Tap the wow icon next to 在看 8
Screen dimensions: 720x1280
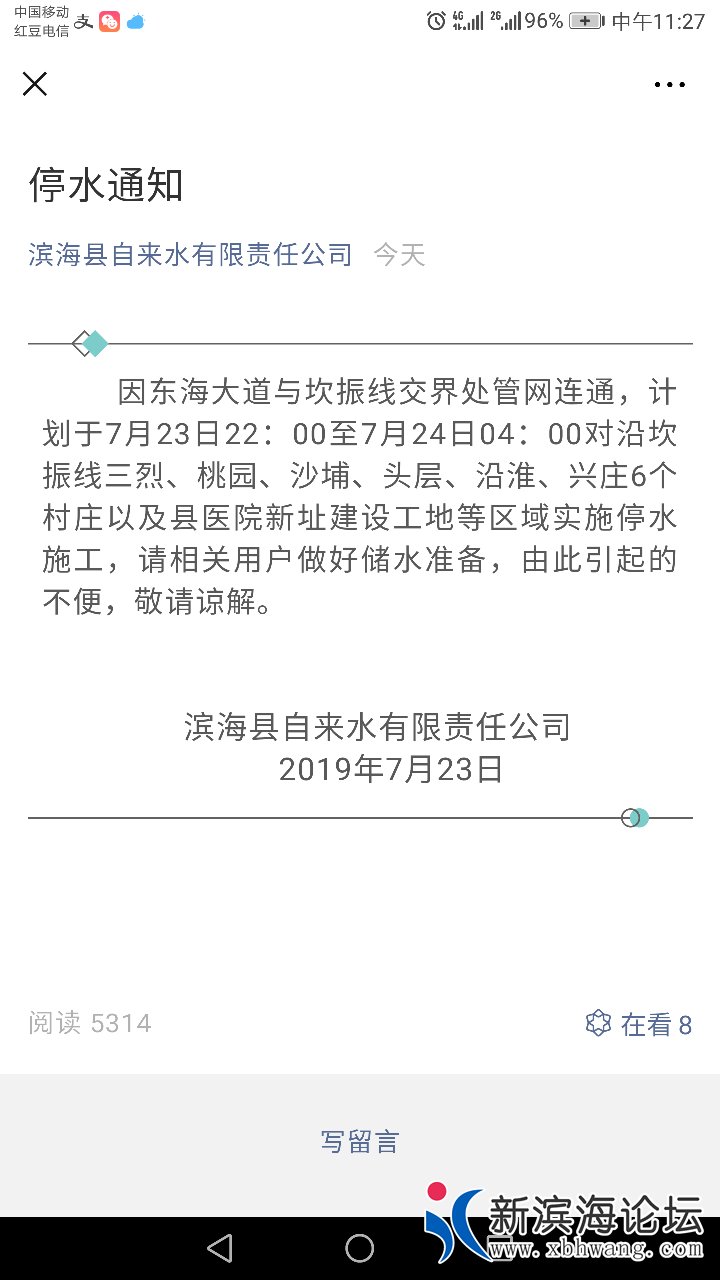pyautogui.click(x=597, y=1023)
